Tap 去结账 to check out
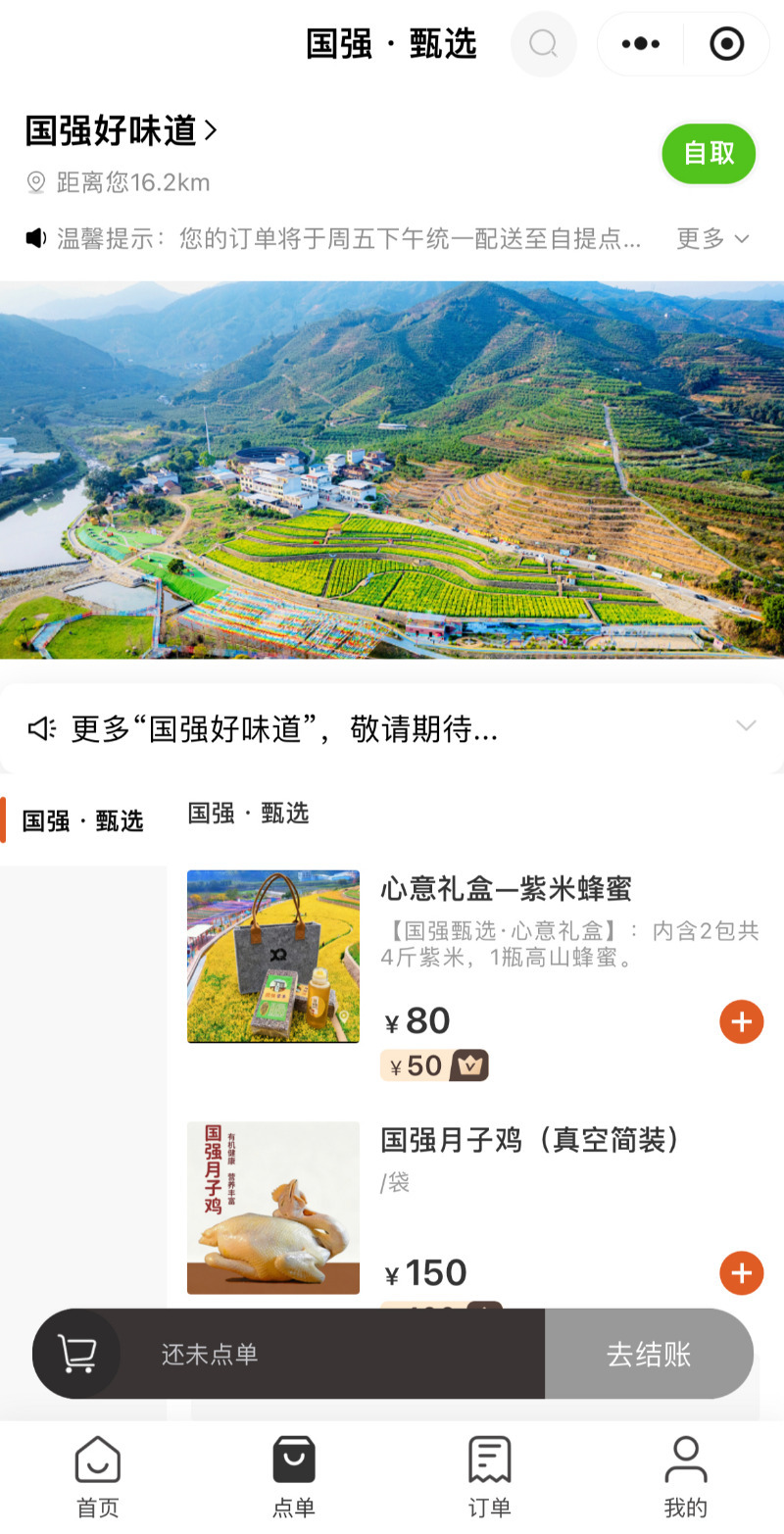This screenshot has height=1534, width=784. click(x=649, y=1354)
